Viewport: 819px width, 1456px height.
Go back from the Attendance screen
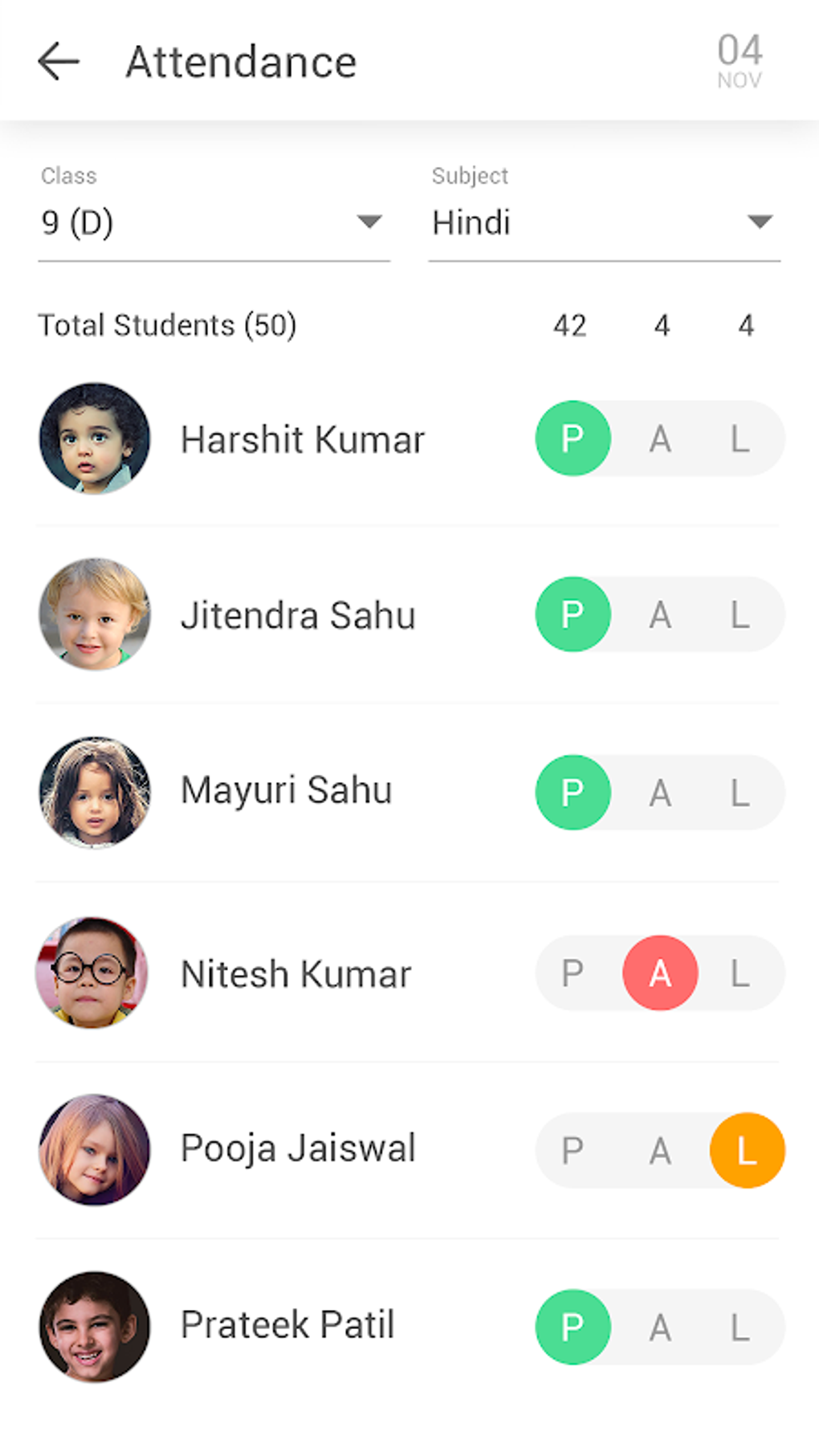click(x=59, y=62)
